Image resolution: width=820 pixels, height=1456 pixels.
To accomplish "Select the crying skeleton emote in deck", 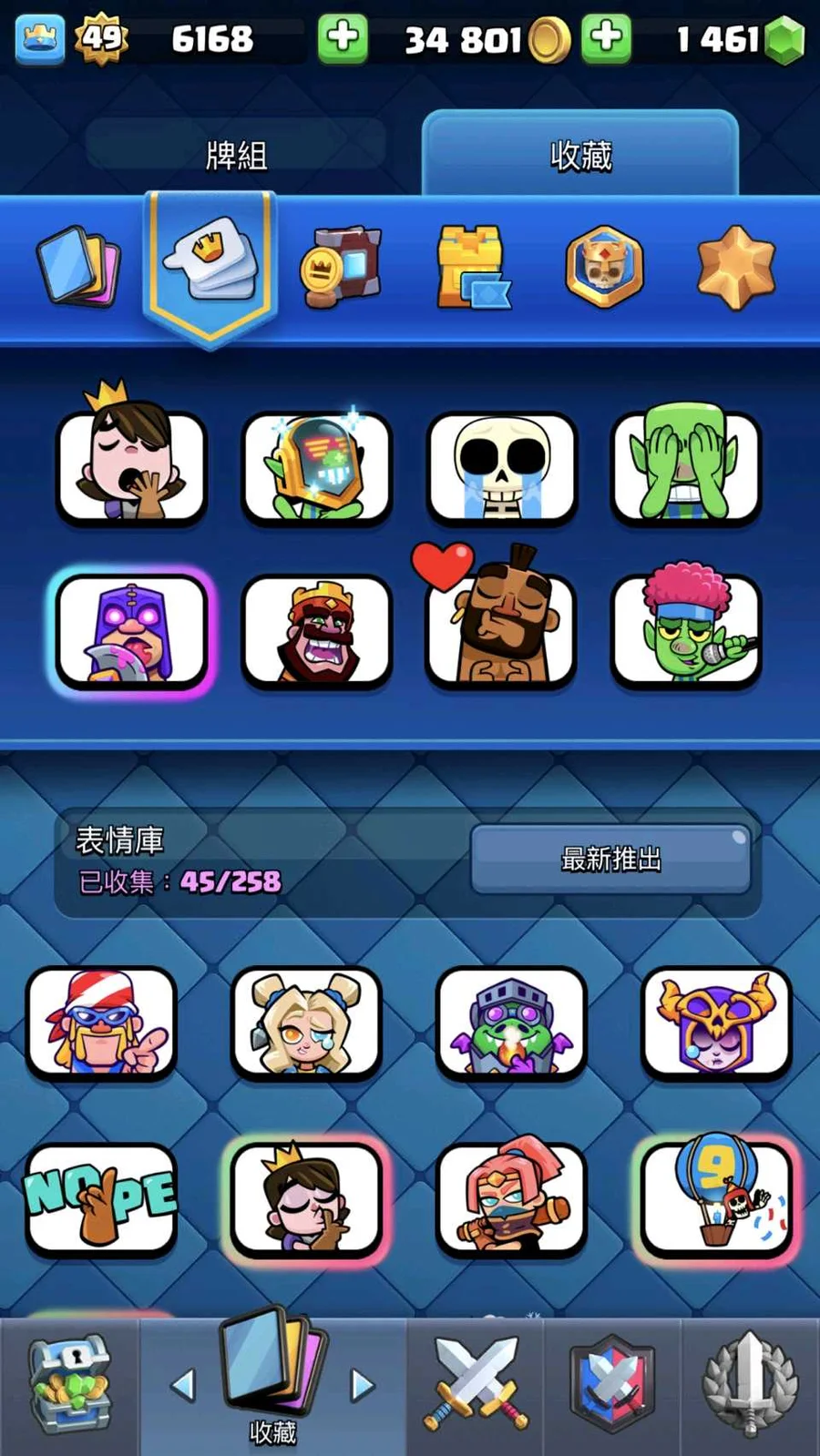I will tap(502, 468).
